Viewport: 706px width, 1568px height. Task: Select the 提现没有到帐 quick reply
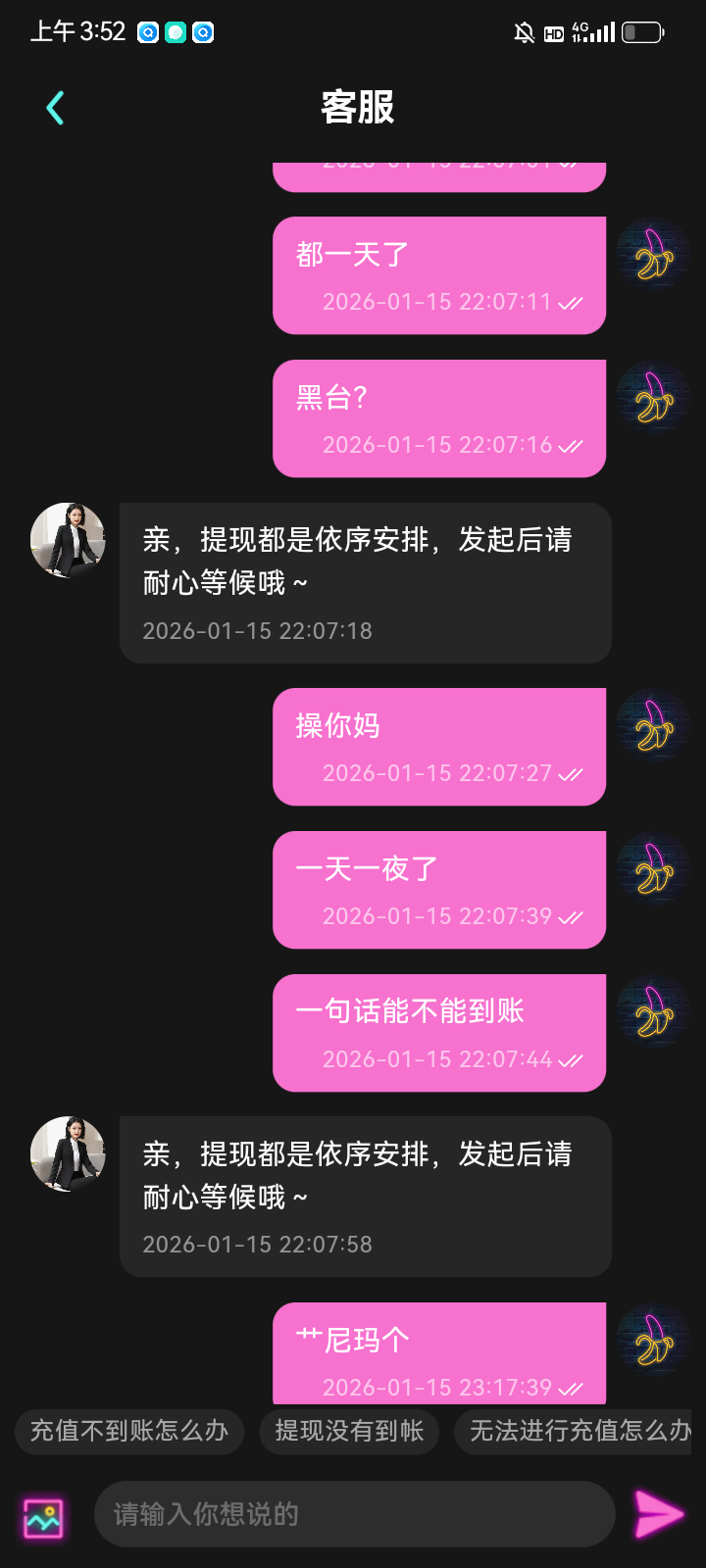click(349, 1432)
